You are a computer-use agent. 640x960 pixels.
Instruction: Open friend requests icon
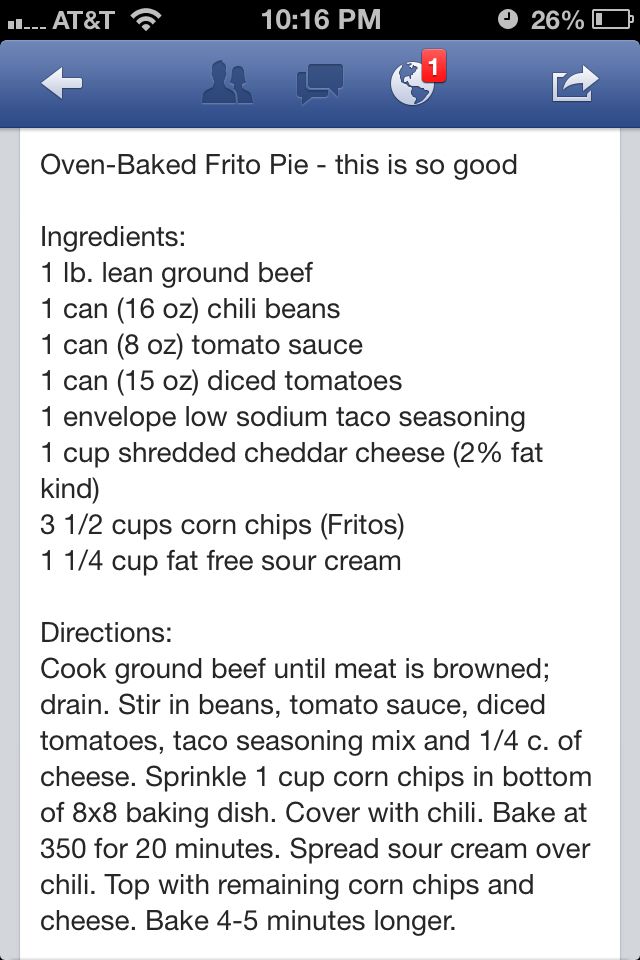tap(226, 84)
